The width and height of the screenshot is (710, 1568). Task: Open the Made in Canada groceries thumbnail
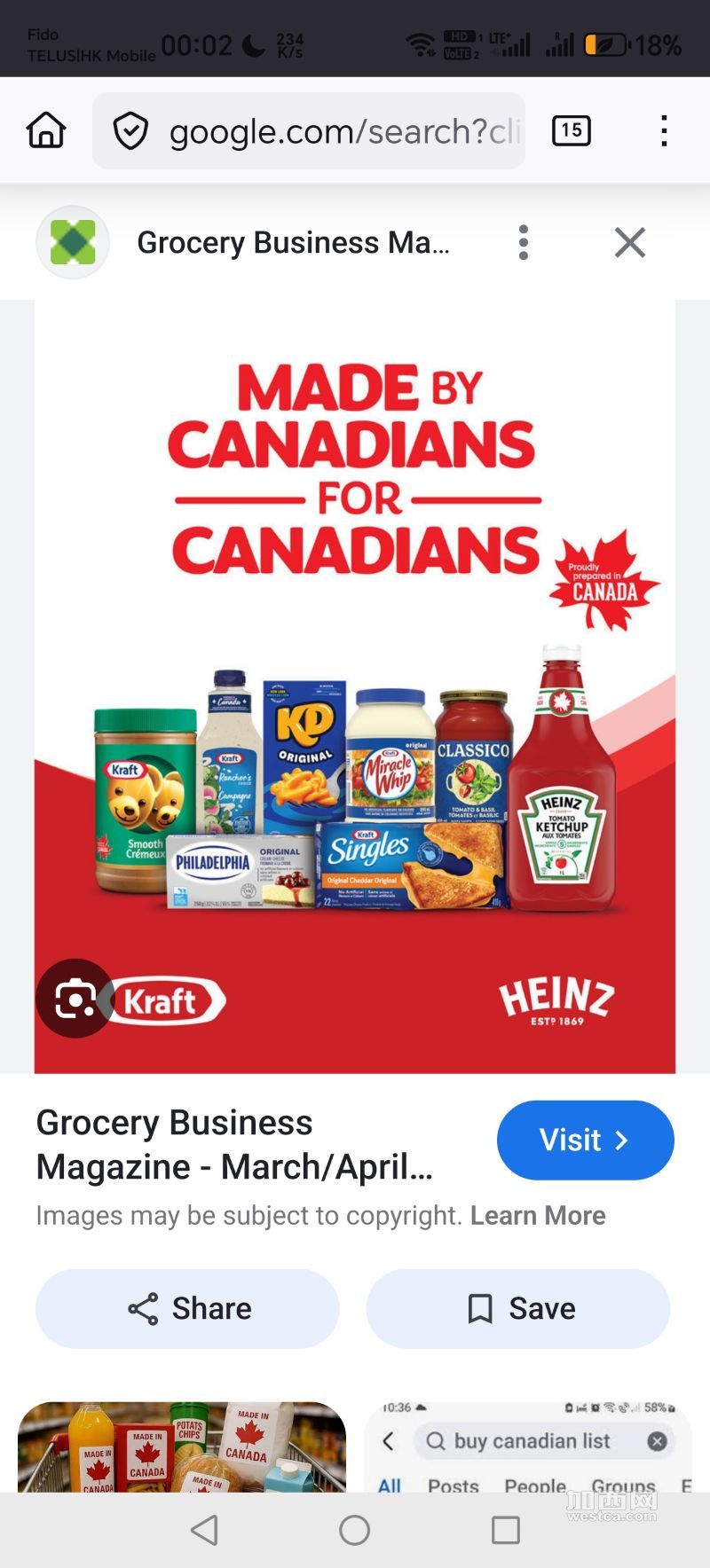click(182, 1446)
